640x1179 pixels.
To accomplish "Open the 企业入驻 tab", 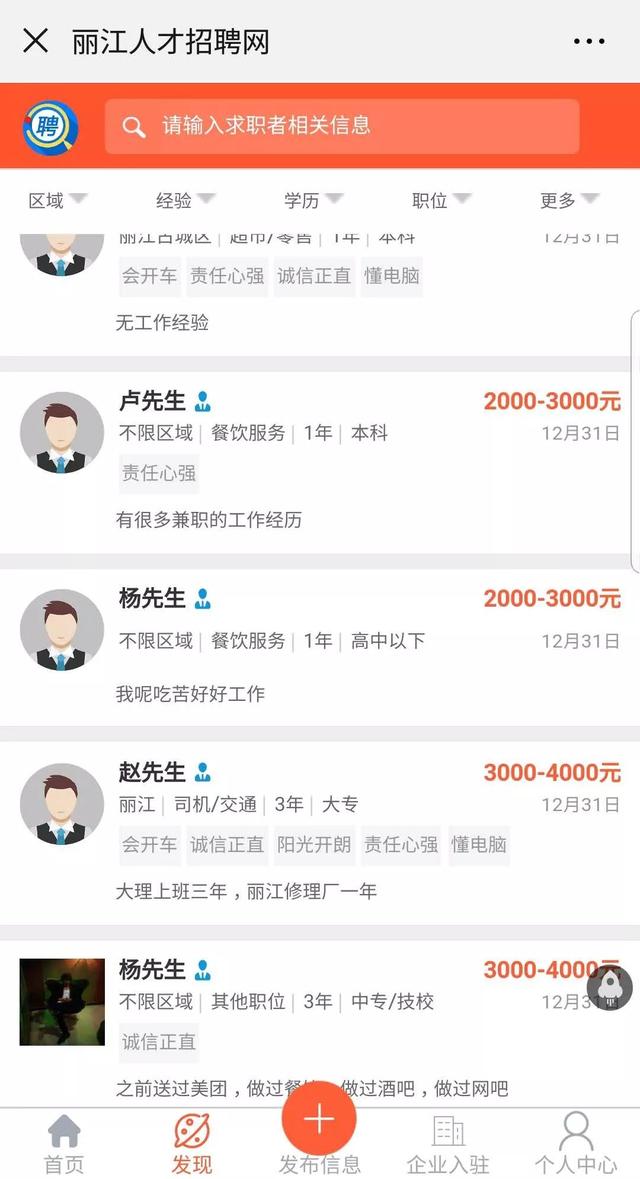I will point(448,1144).
